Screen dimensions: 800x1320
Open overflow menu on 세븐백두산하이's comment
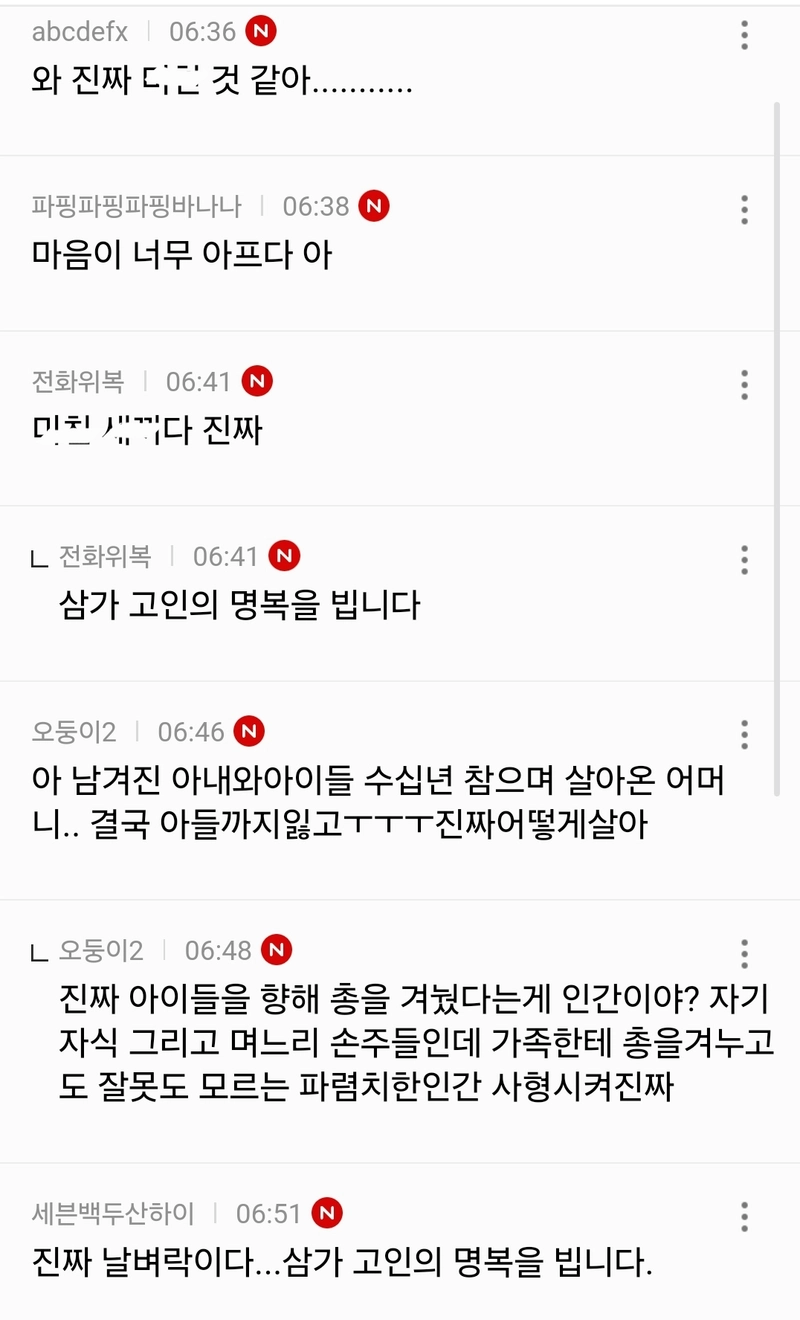(744, 1217)
